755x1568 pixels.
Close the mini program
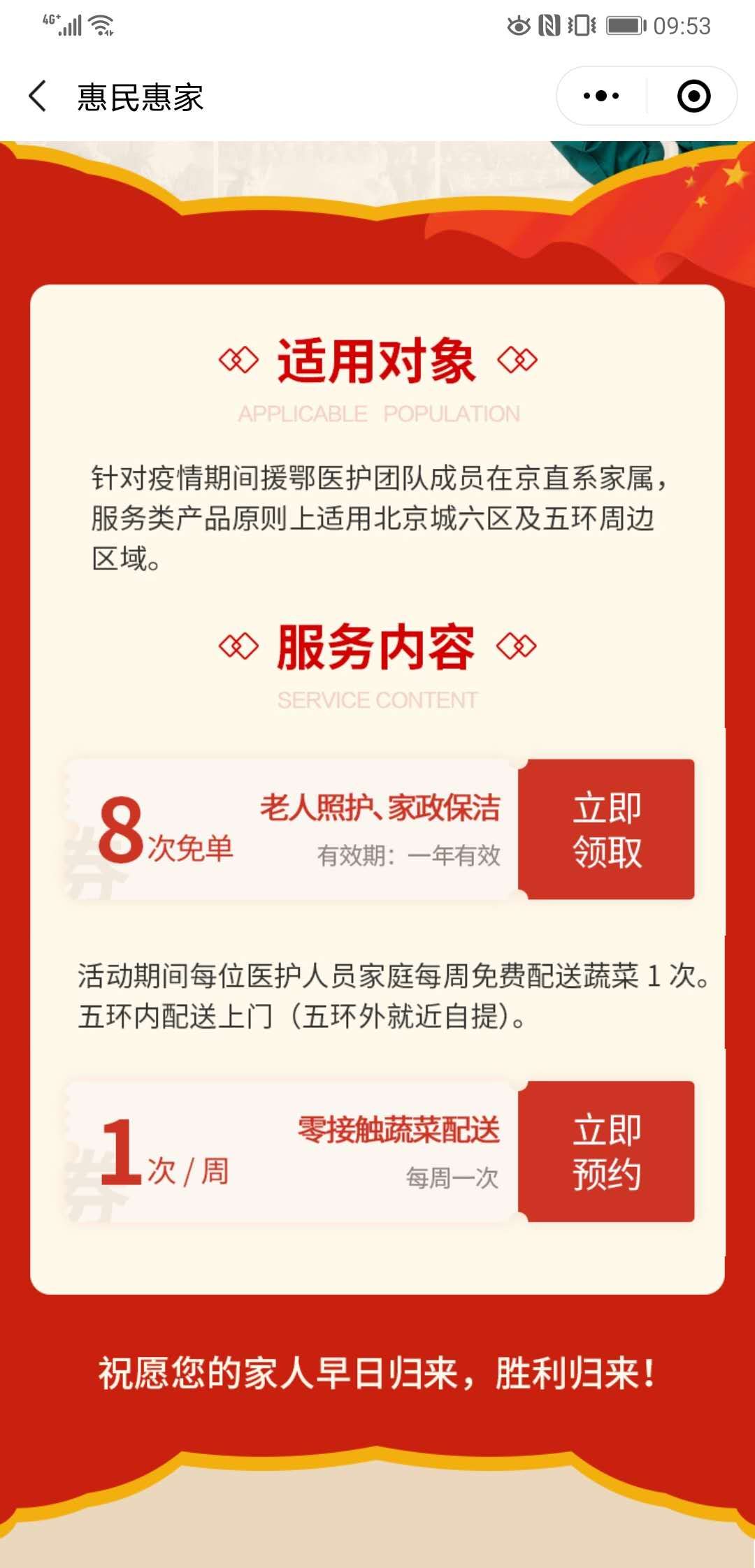pos(693,96)
